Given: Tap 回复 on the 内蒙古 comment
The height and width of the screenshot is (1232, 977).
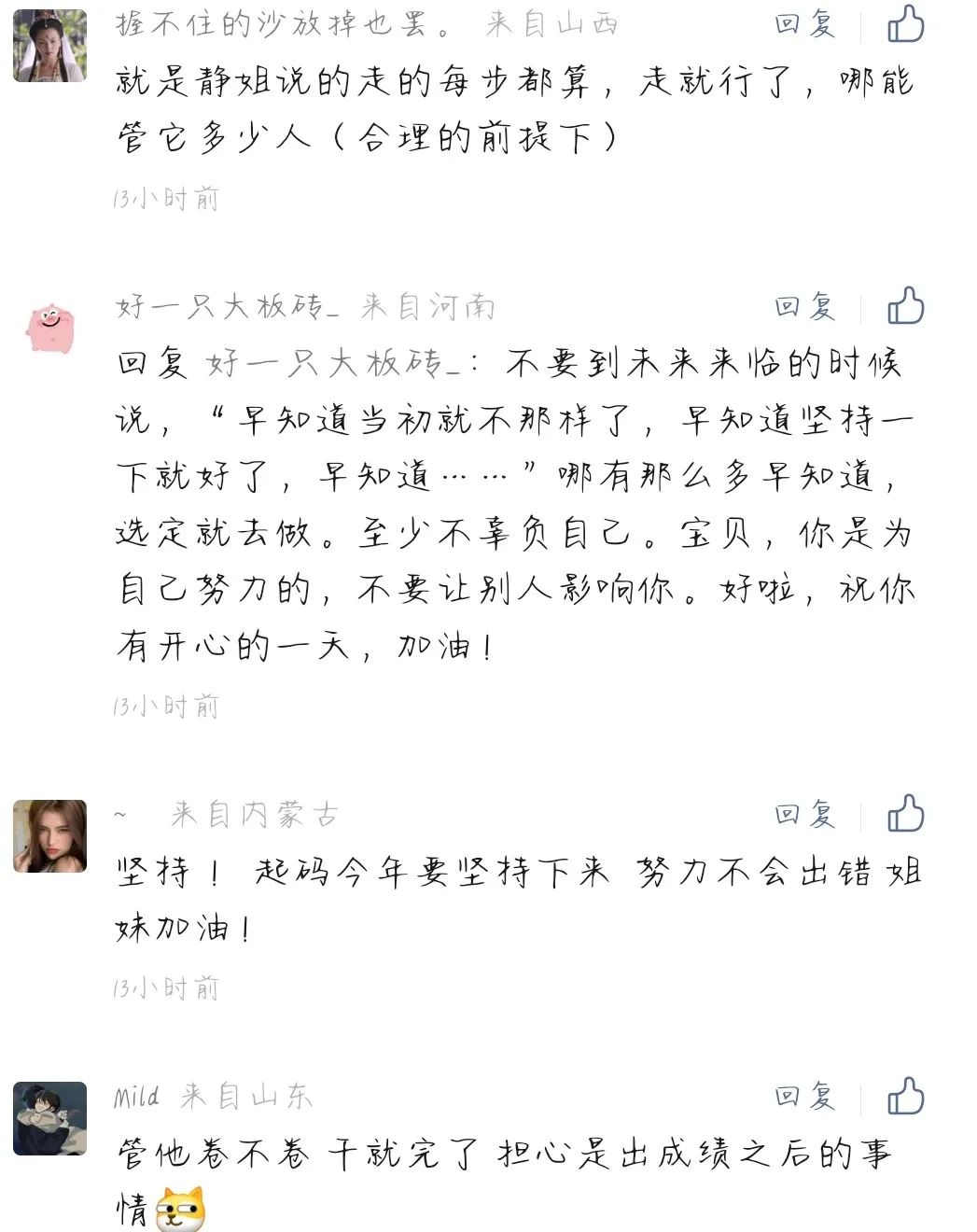Looking at the screenshot, I should [804, 814].
